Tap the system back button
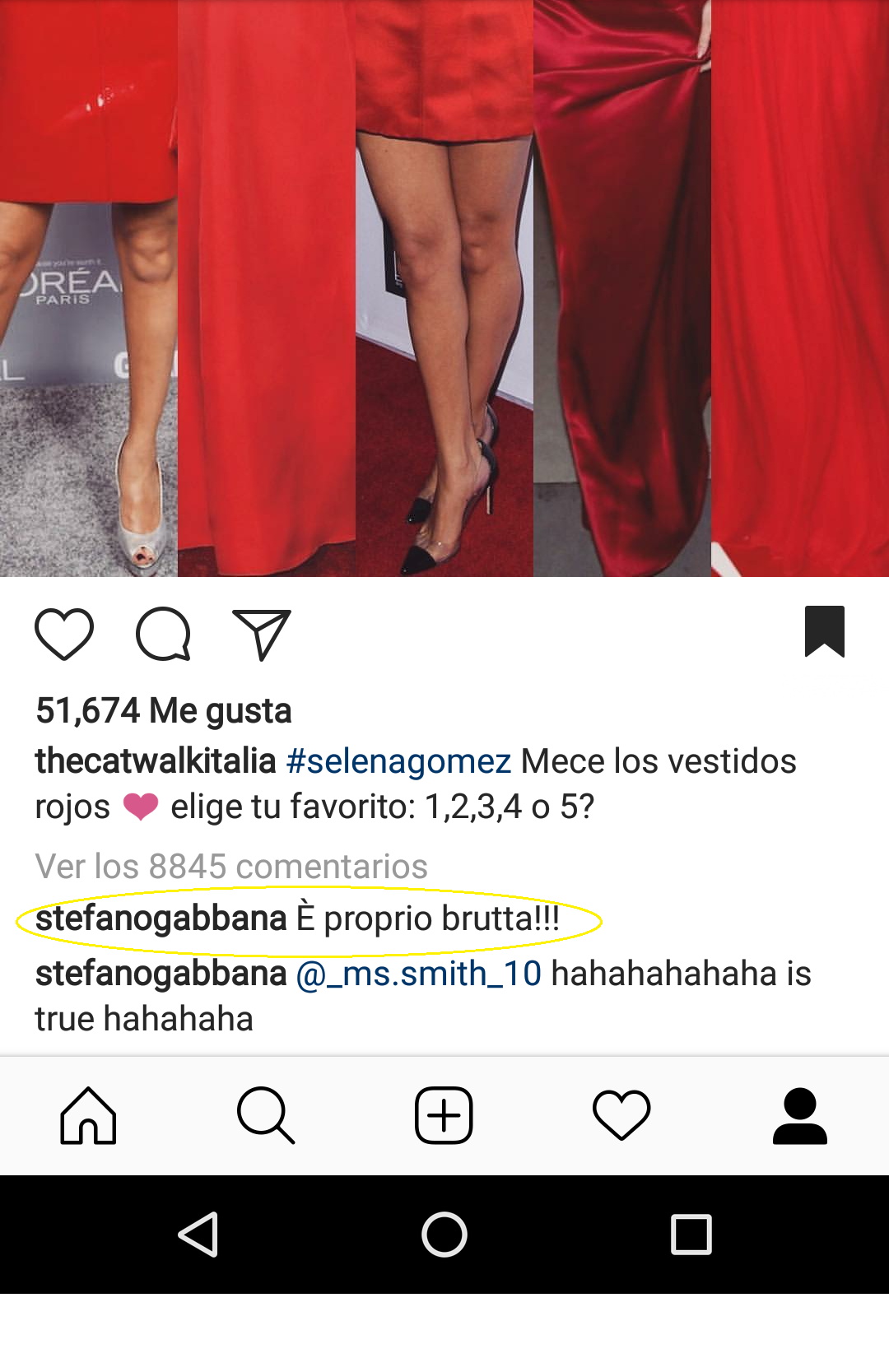The height and width of the screenshot is (1372, 889). click(x=198, y=1235)
